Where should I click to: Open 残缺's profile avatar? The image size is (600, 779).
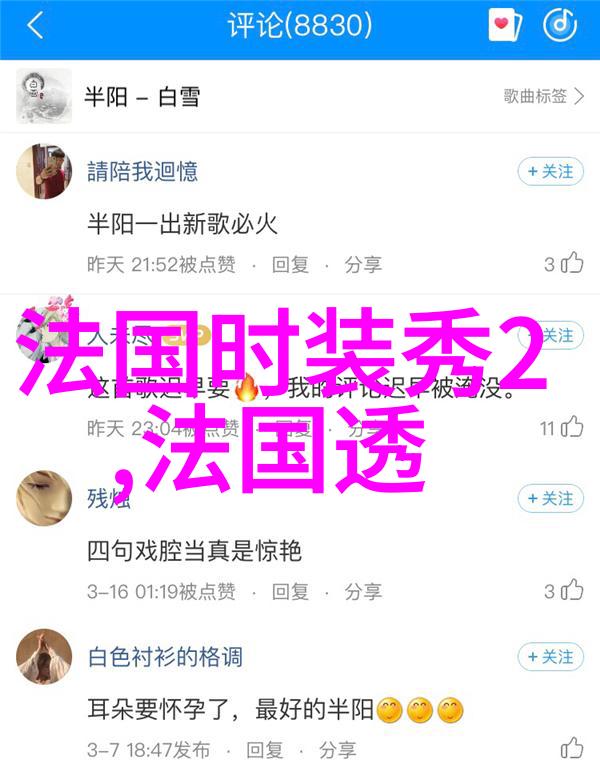coord(46,499)
